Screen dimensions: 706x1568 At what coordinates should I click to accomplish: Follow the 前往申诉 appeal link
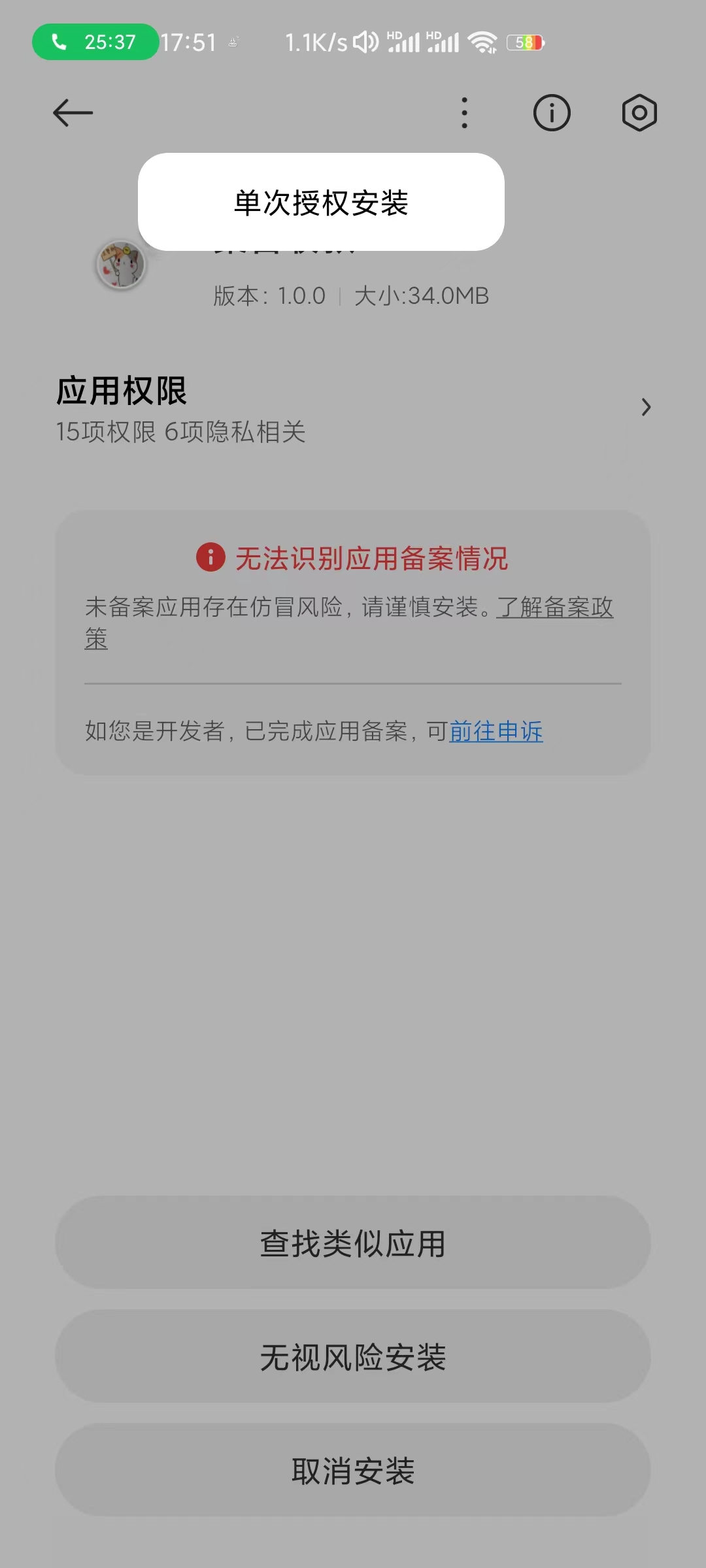(x=496, y=731)
